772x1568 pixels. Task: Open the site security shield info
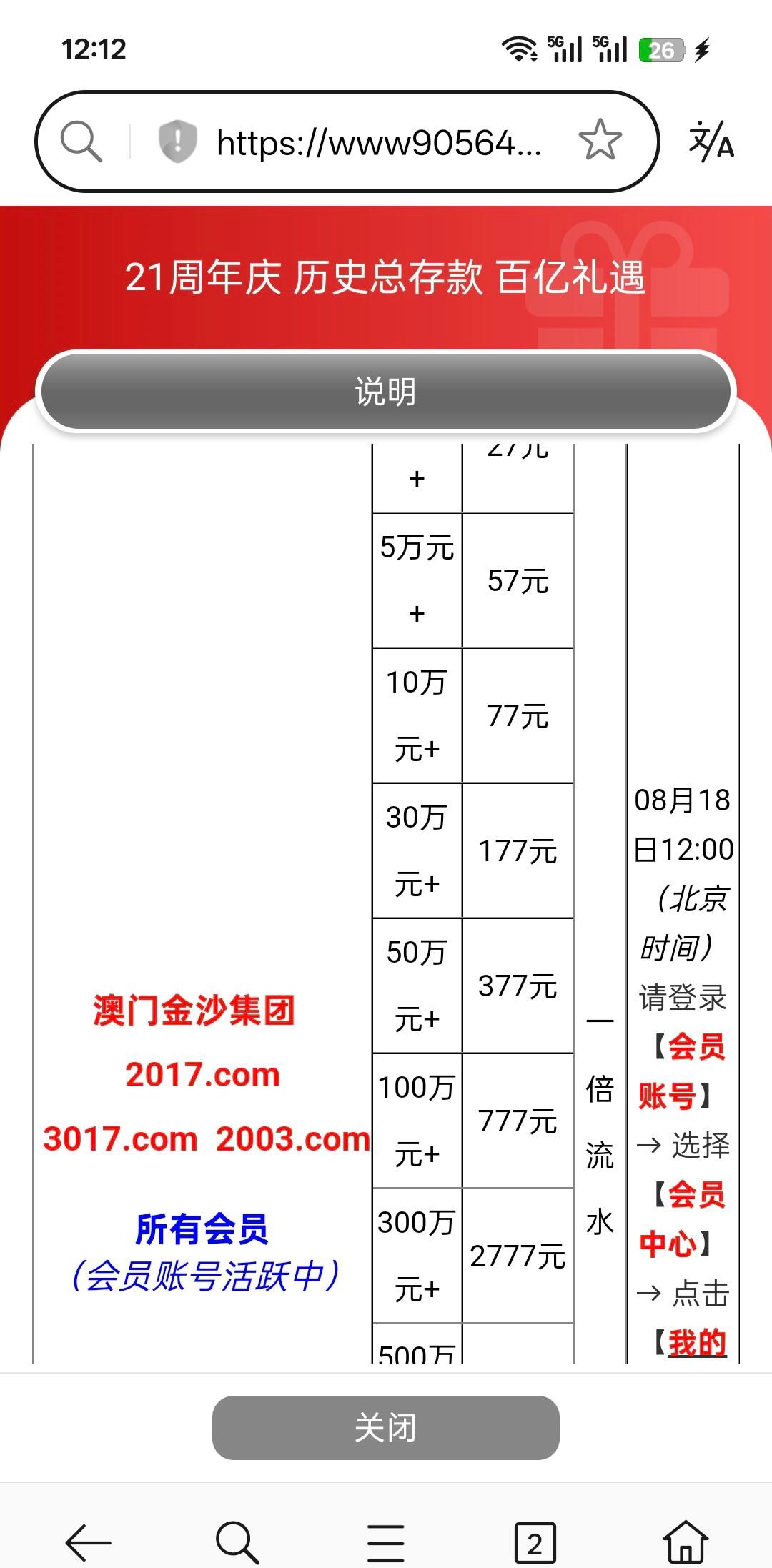point(177,142)
